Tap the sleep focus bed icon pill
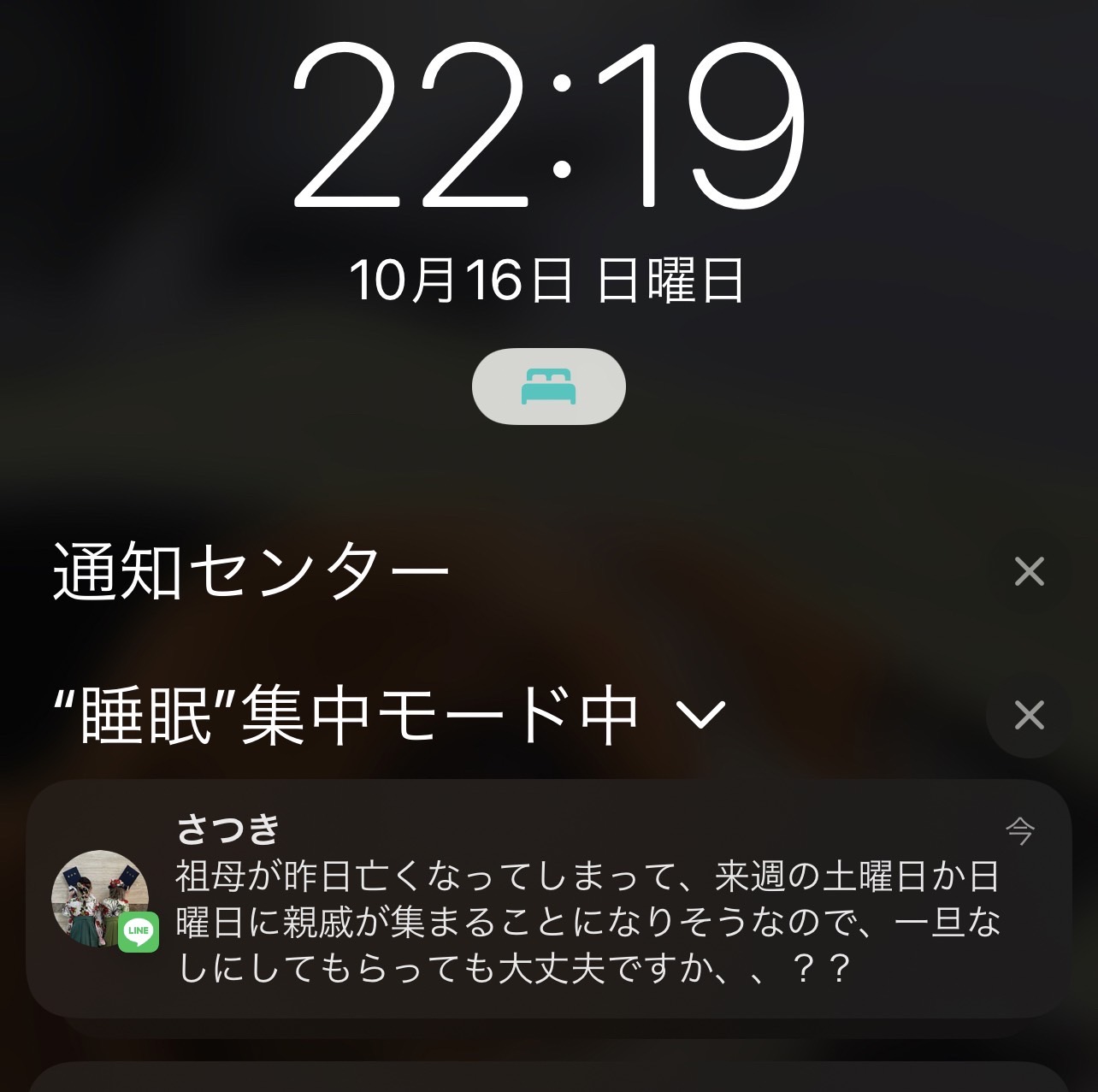 [x=548, y=387]
